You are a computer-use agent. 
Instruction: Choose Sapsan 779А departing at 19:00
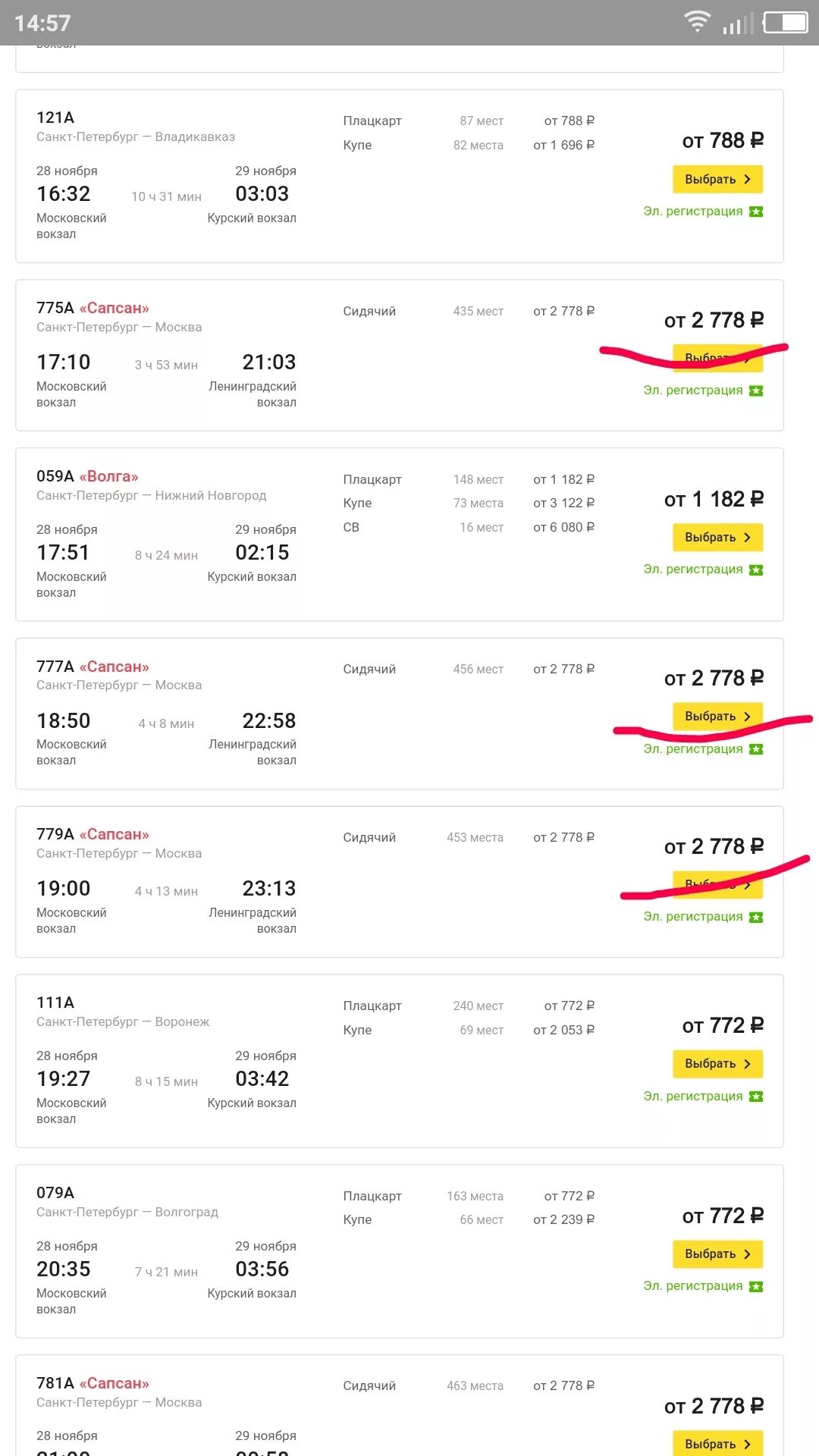[717, 884]
